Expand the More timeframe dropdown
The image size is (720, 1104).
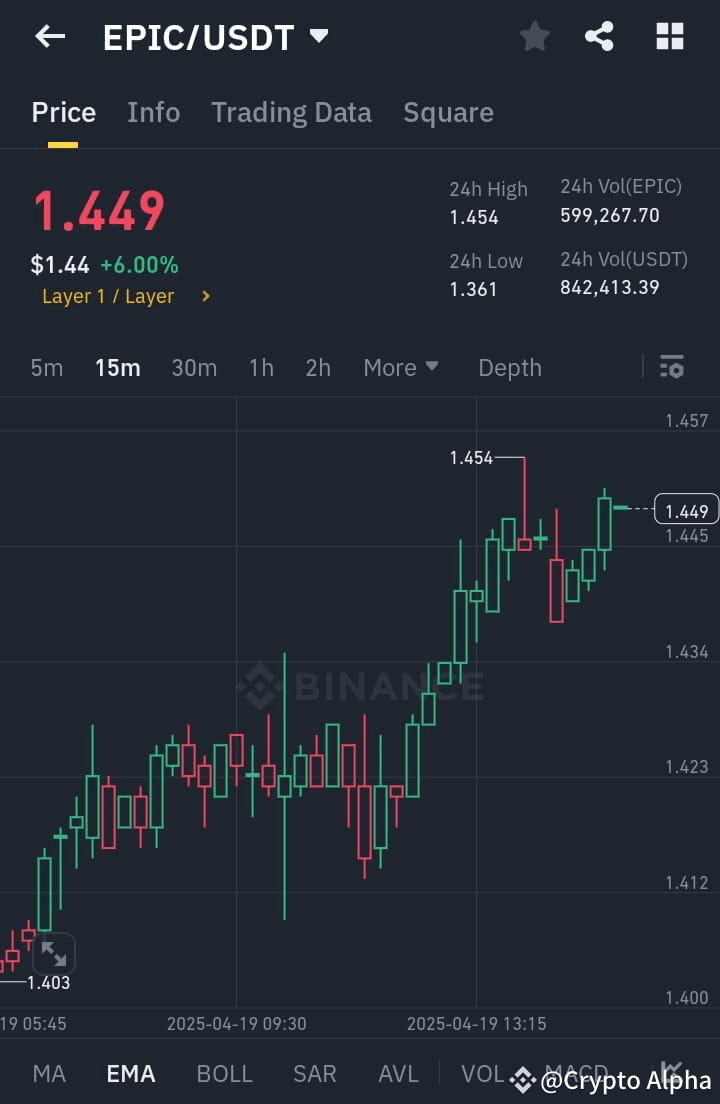401,367
